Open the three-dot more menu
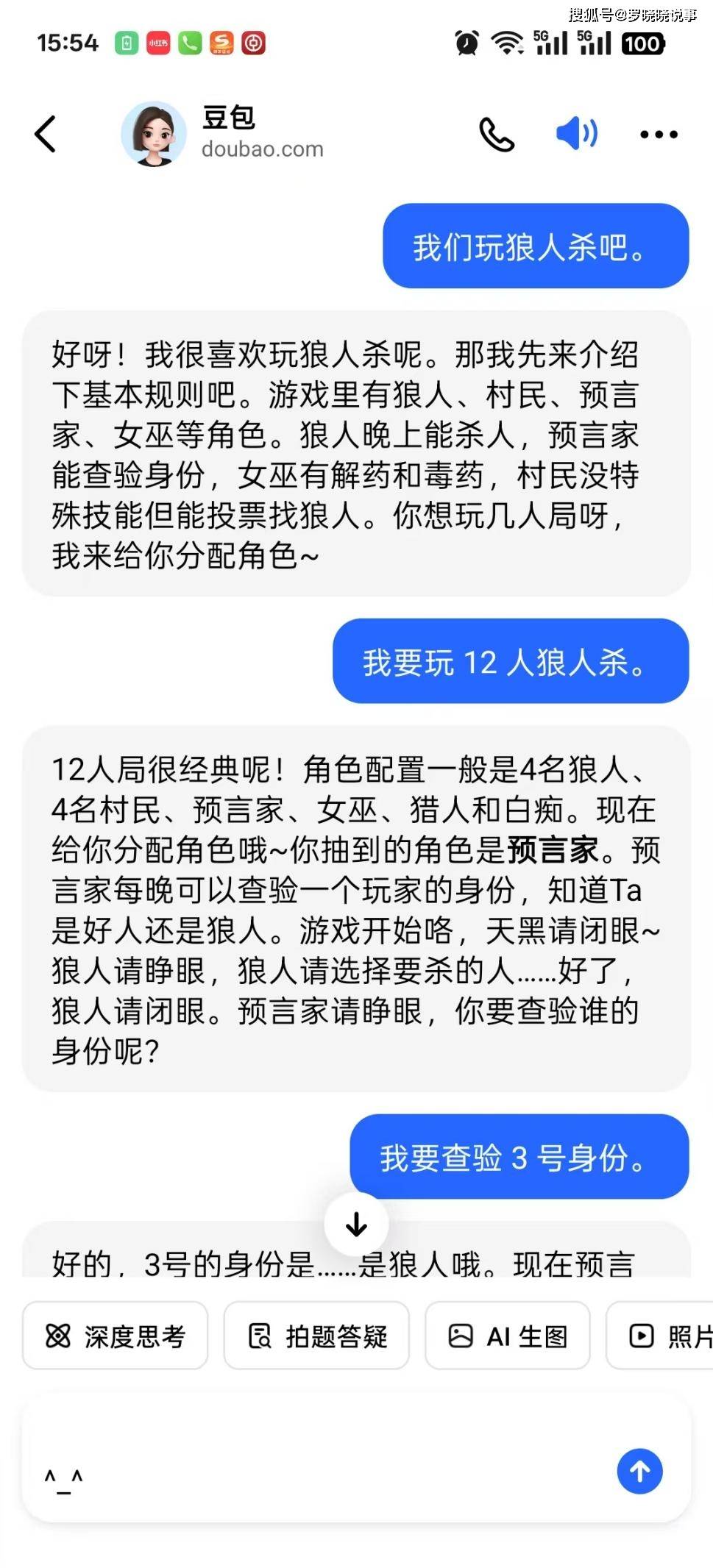 pyautogui.click(x=659, y=134)
